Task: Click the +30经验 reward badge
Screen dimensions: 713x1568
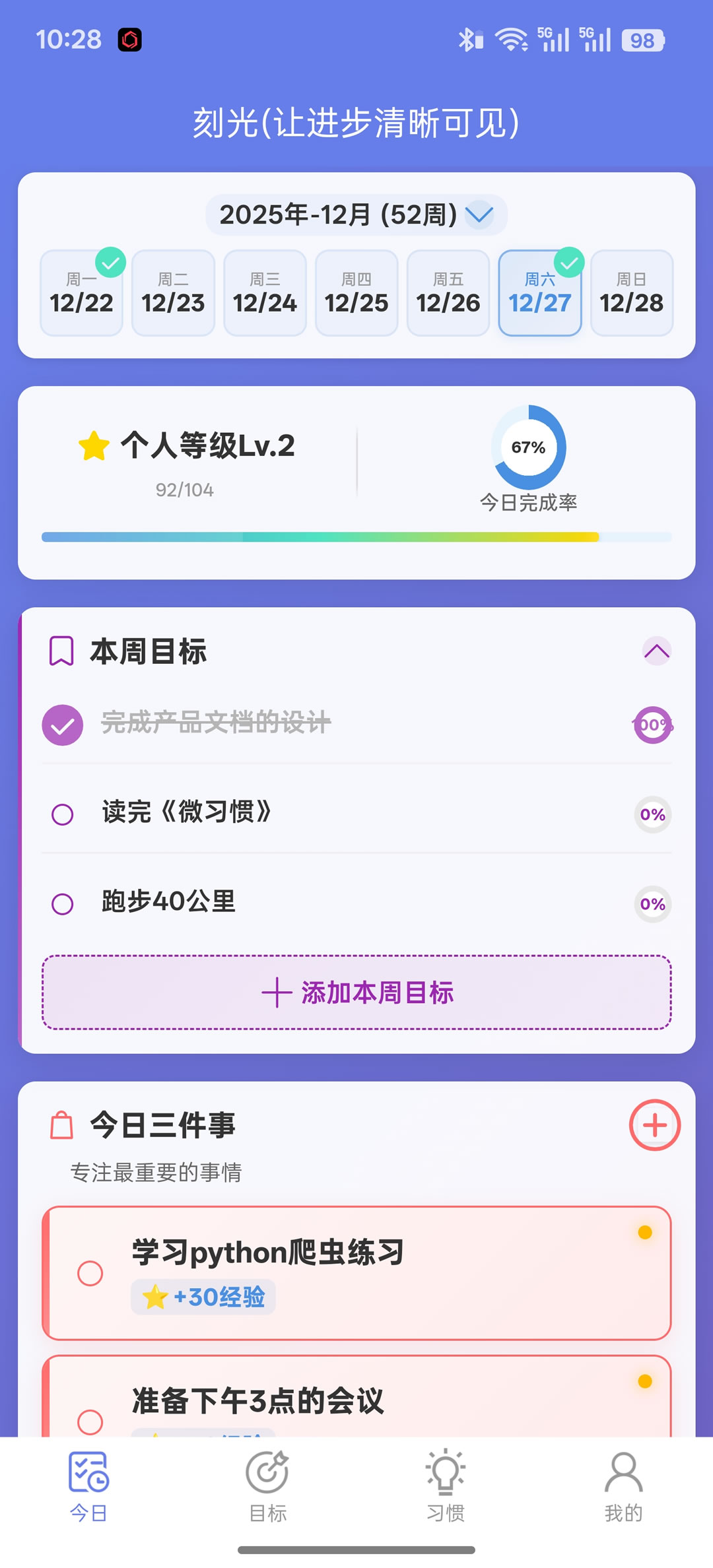Action: click(203, 1295)
